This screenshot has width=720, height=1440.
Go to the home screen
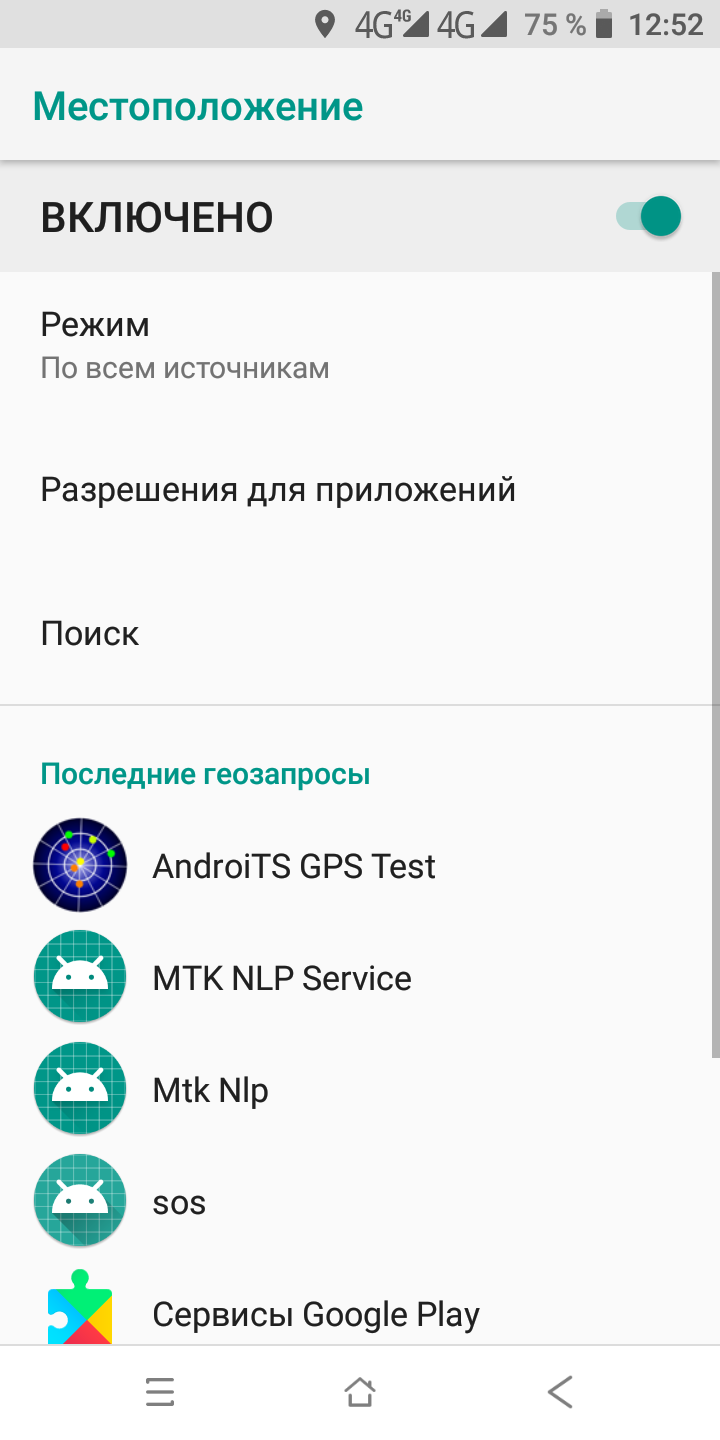(x=360, y=1391)
